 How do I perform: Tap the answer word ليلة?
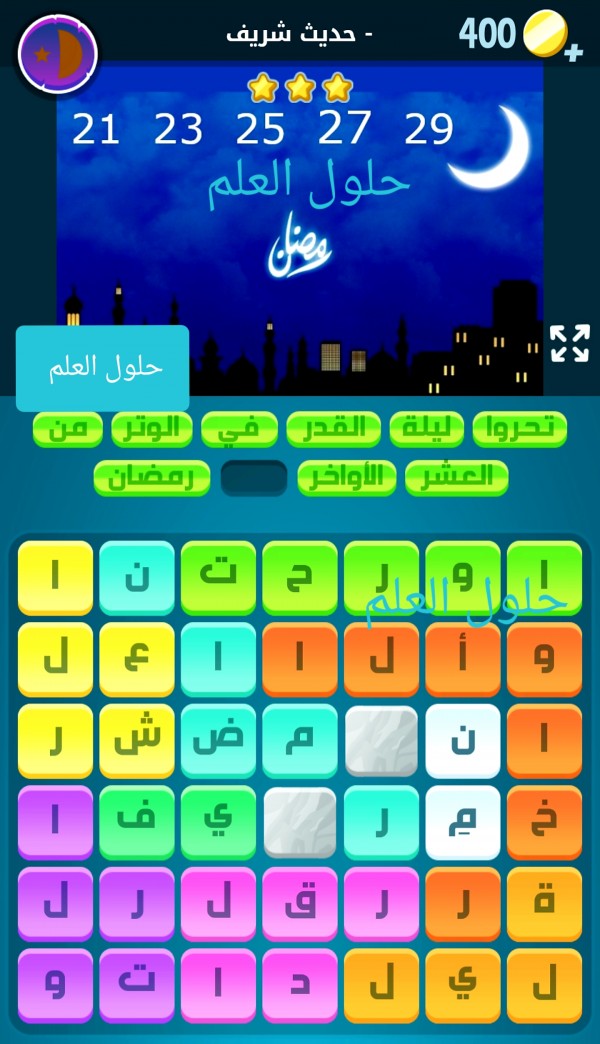click(427, 428)
